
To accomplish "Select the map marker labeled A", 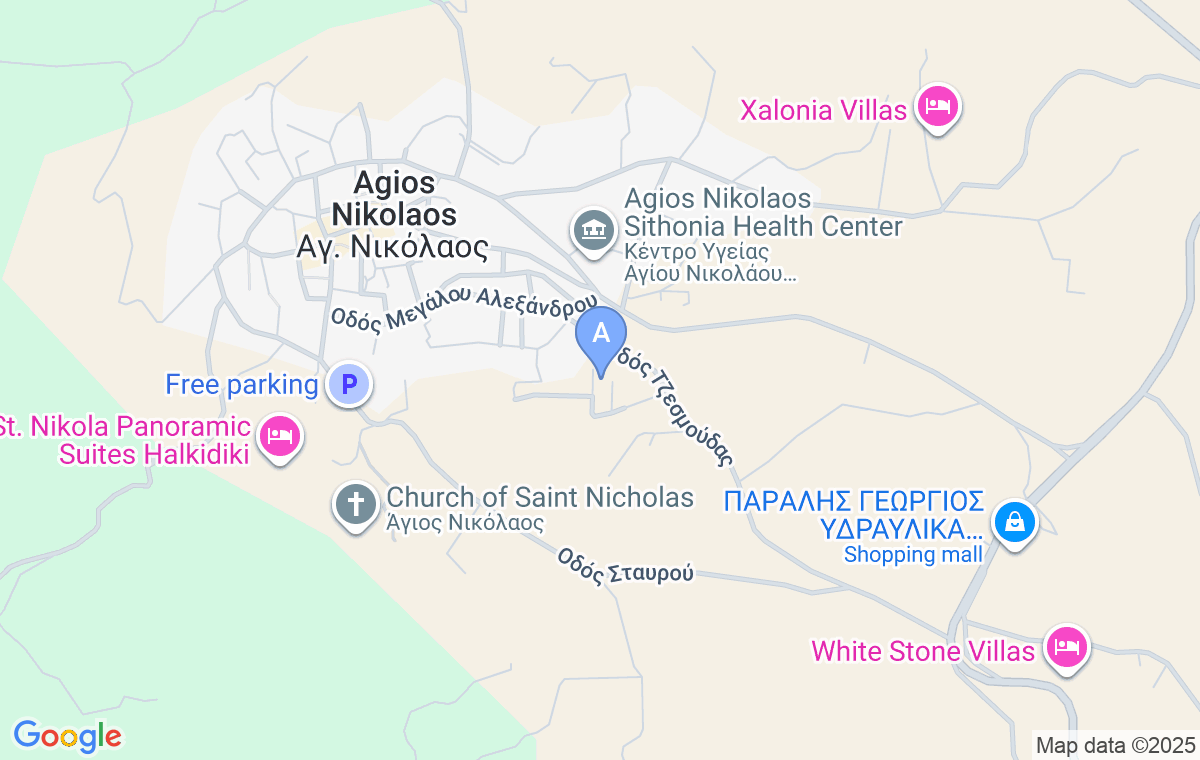I will pyautogui.click(x=601, y=334).
